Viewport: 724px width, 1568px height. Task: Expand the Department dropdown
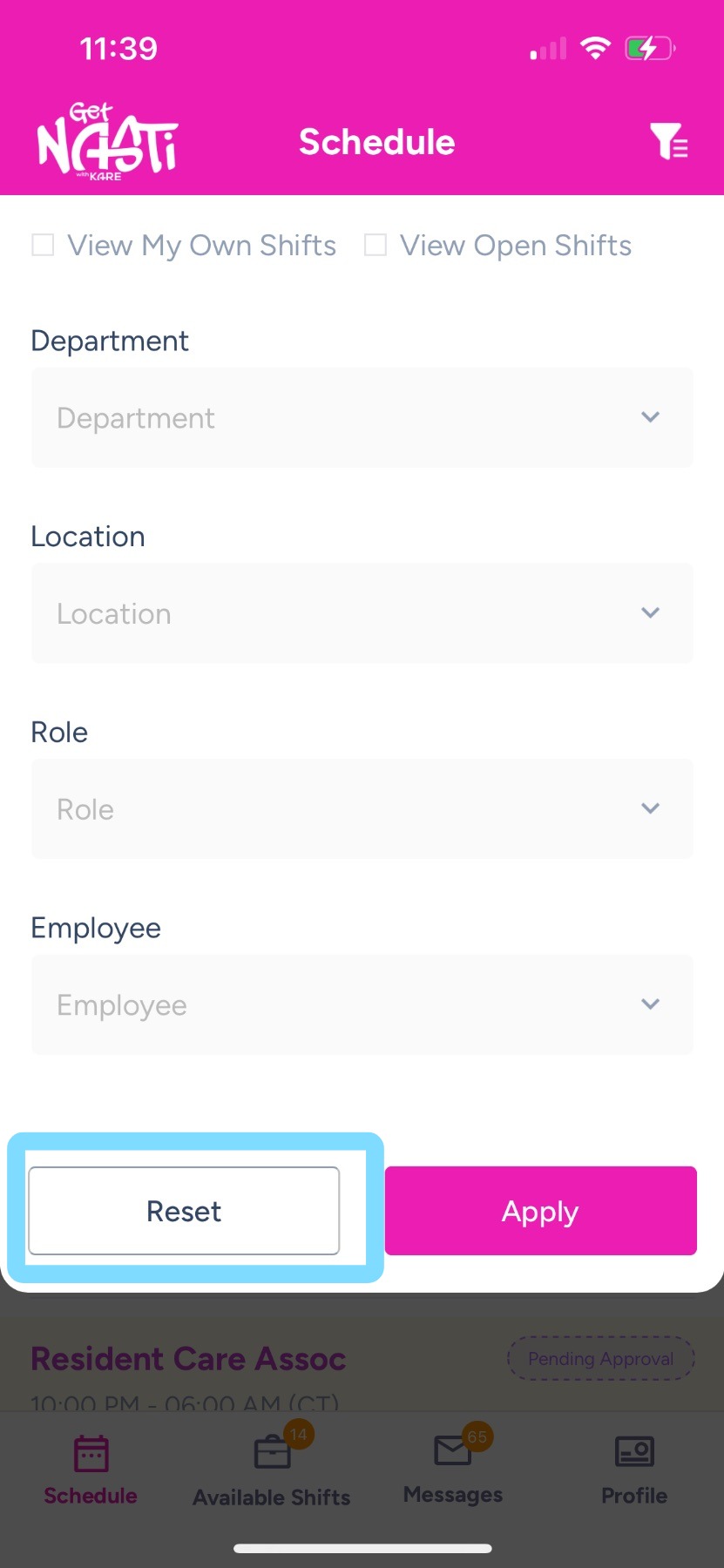click(x=362, y=418)
